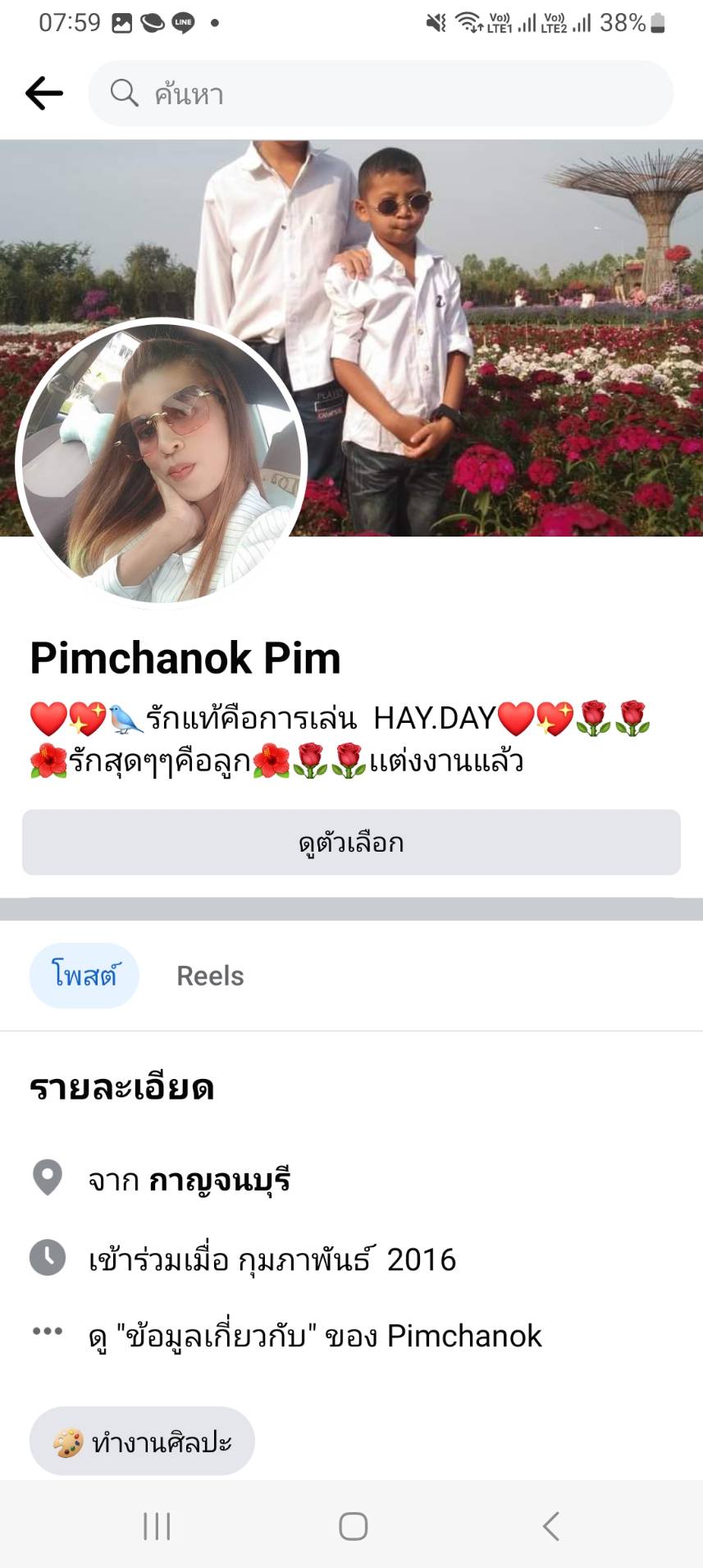Image resolution: width=703 pixels, height=1568 pixels.
Task: Go to the phone home screen
Action: [353, 1526]
